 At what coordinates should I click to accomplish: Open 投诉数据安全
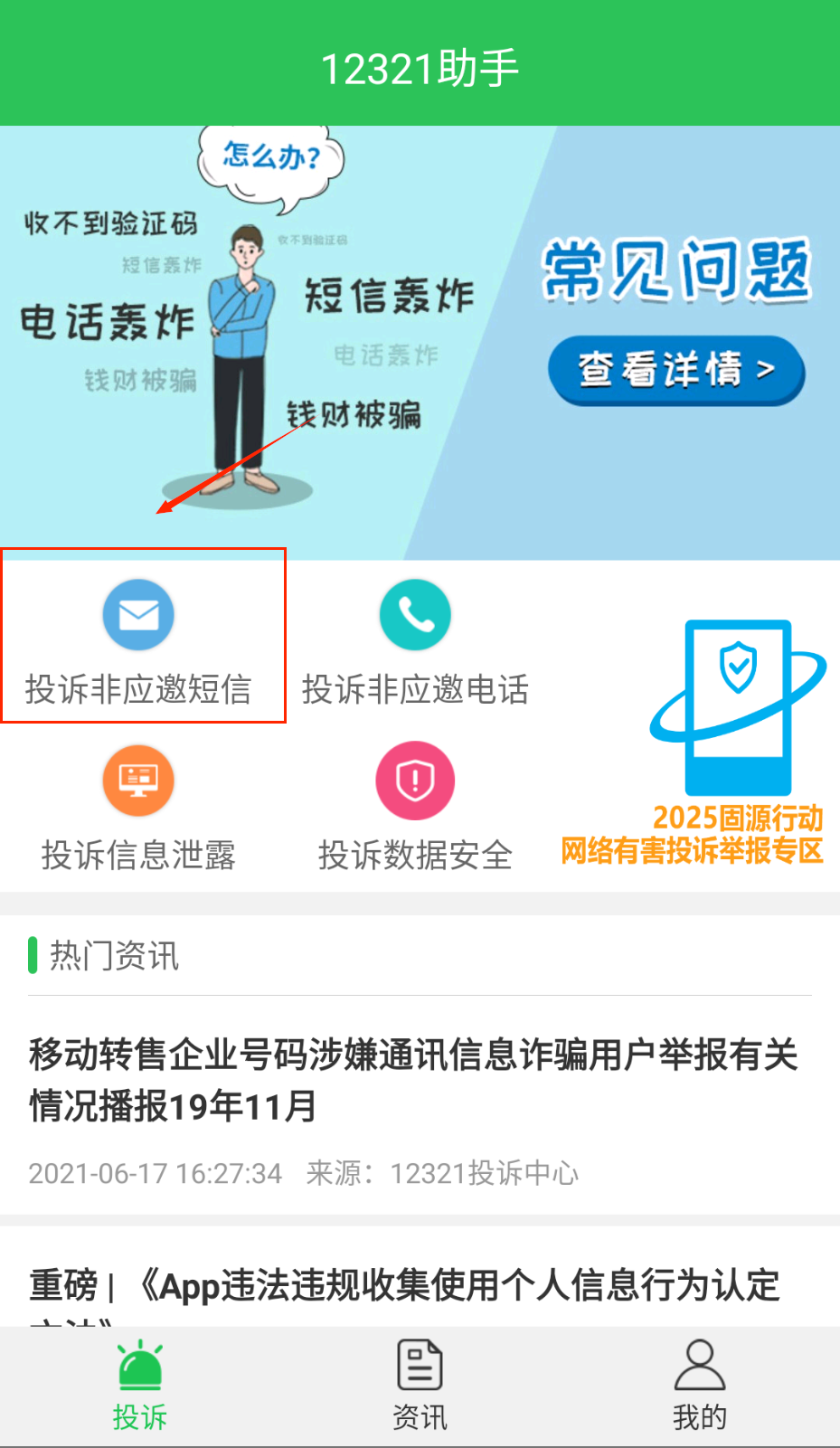(x=415, y=804)
